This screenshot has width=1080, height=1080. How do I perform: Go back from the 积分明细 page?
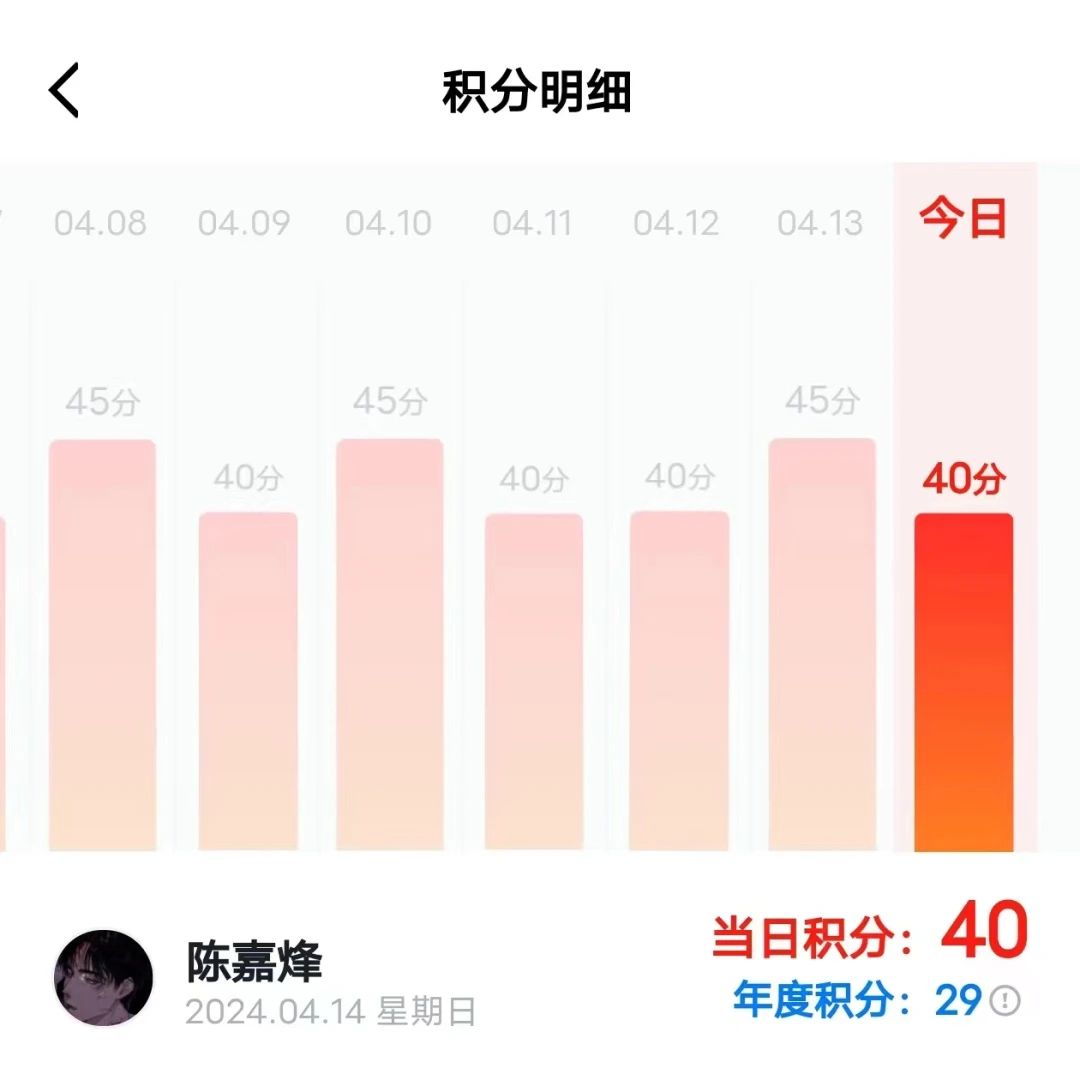[64, 91]
